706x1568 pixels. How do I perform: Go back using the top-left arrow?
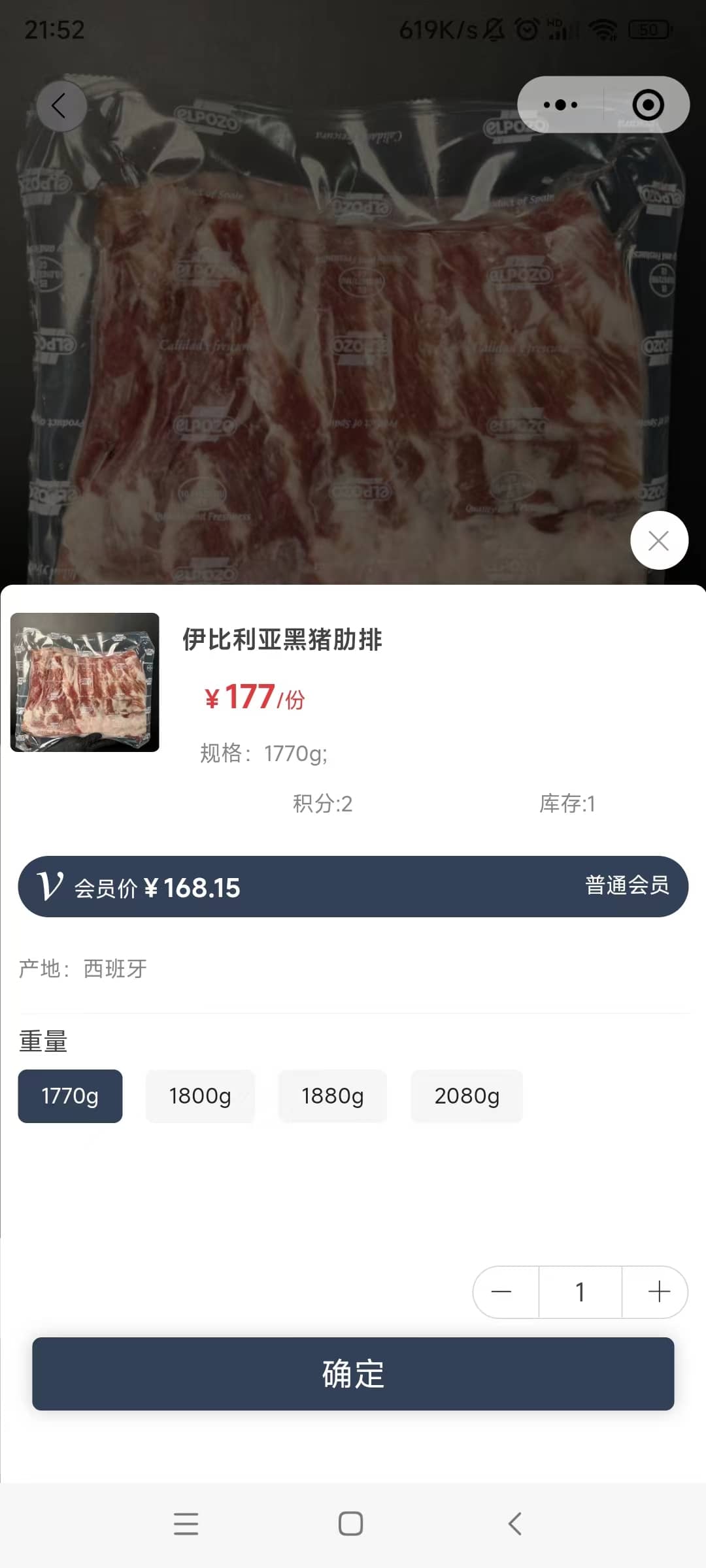(x=61, y=106)
